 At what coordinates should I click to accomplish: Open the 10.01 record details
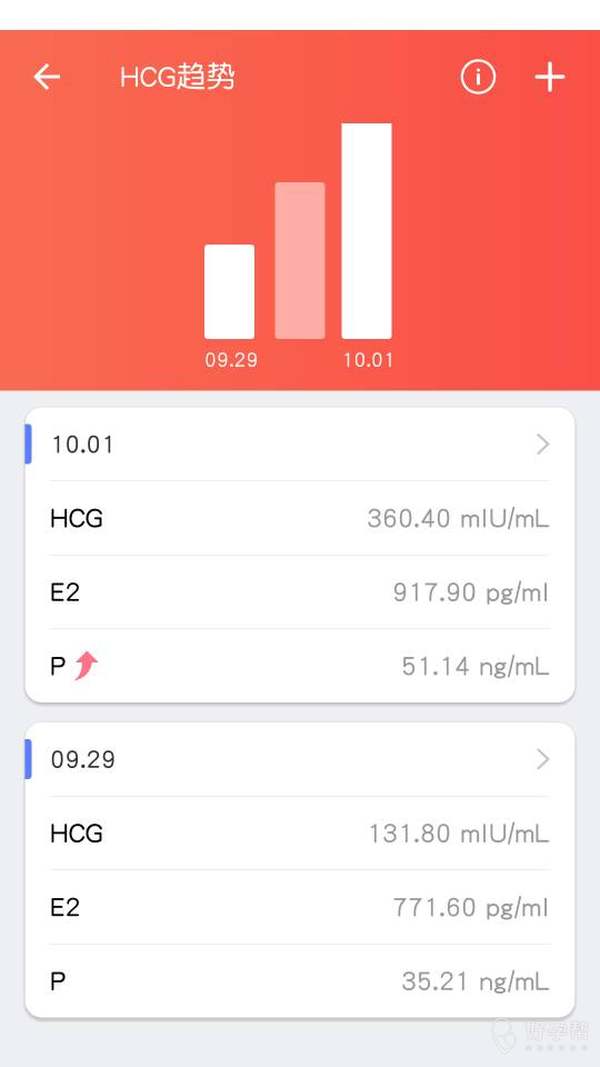[300, 444]
